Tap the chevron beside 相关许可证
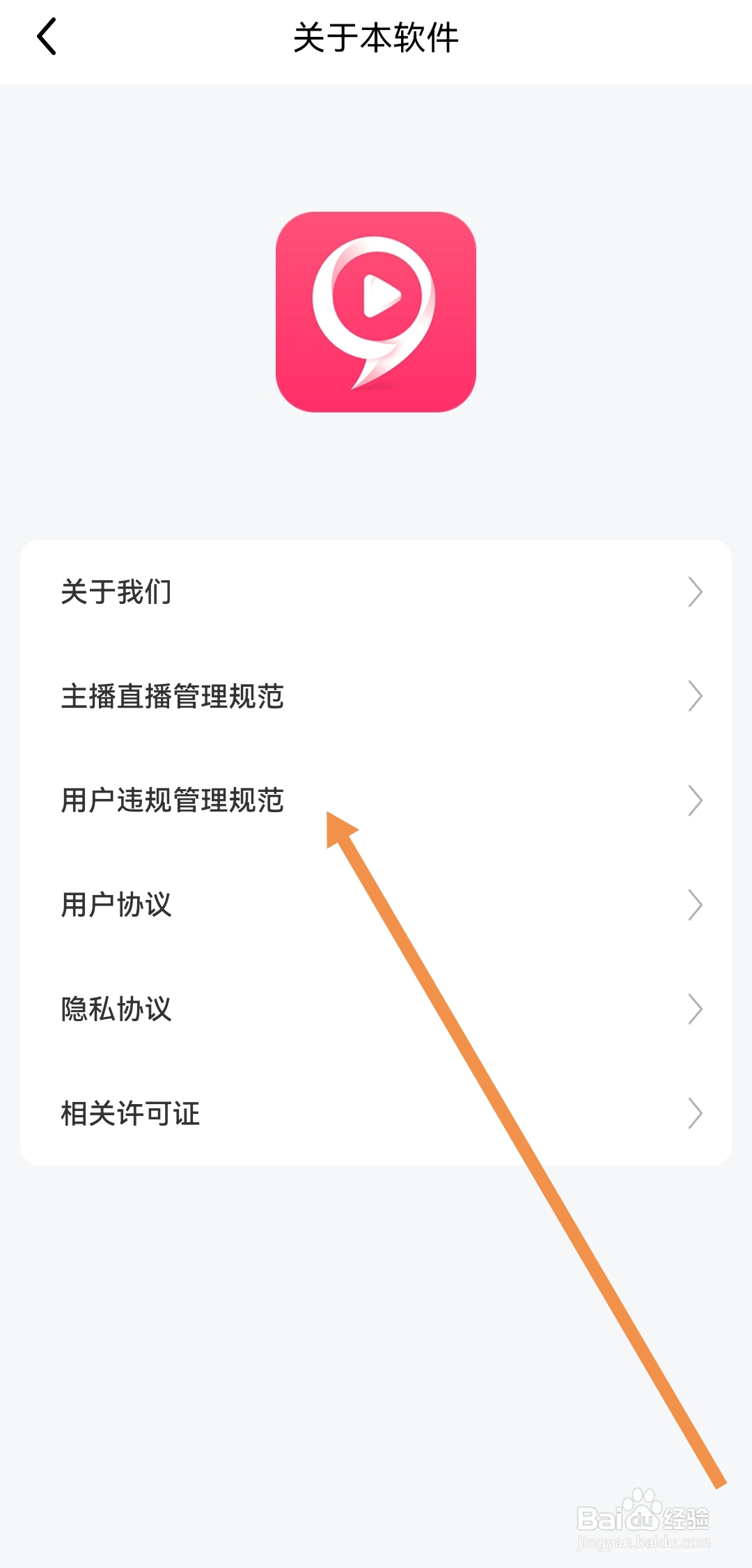Image resolution: width=752 pixels, height=1568 pixels. (695, 1115)
